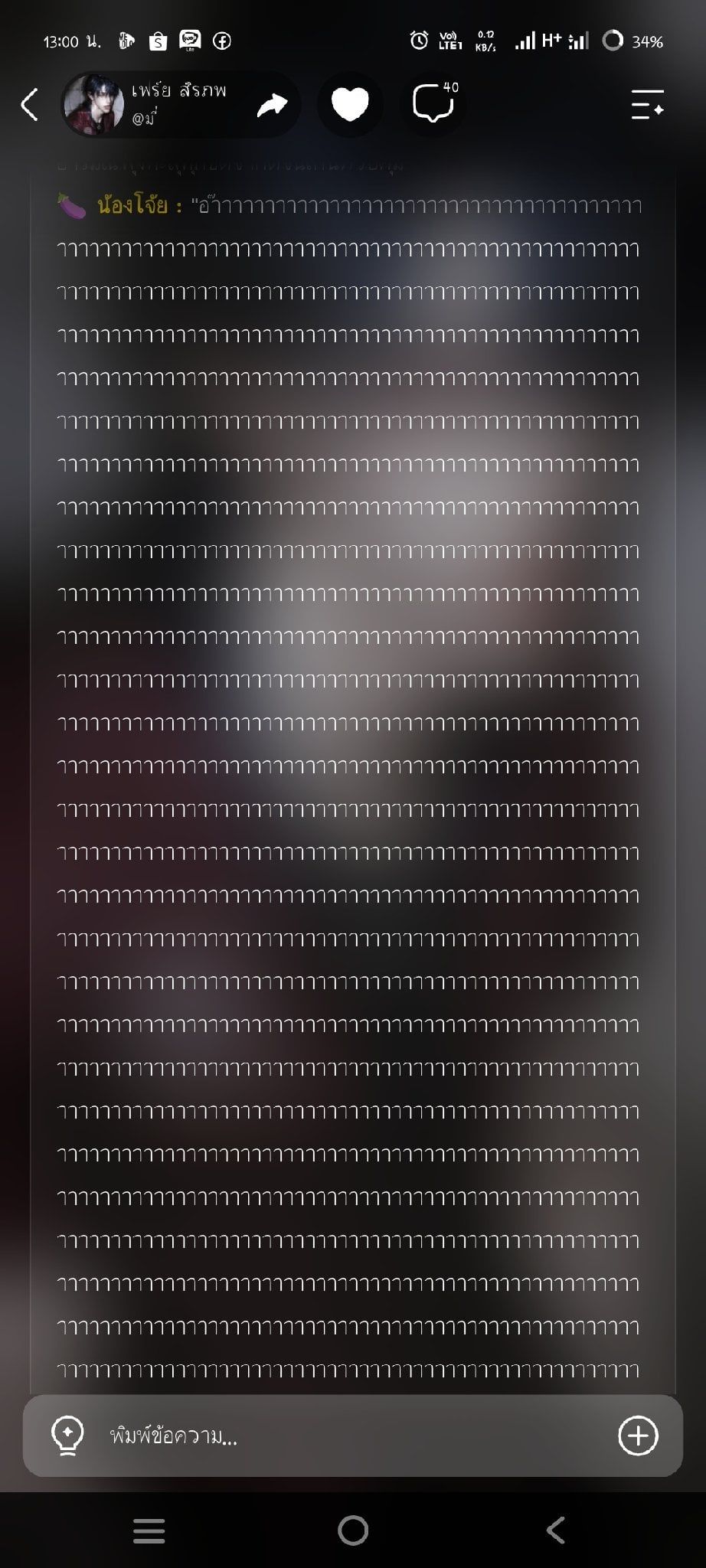The image size is (706, 1568).
Task: Tap the lightbulb suggestion icon
Action: point(67,1436)
